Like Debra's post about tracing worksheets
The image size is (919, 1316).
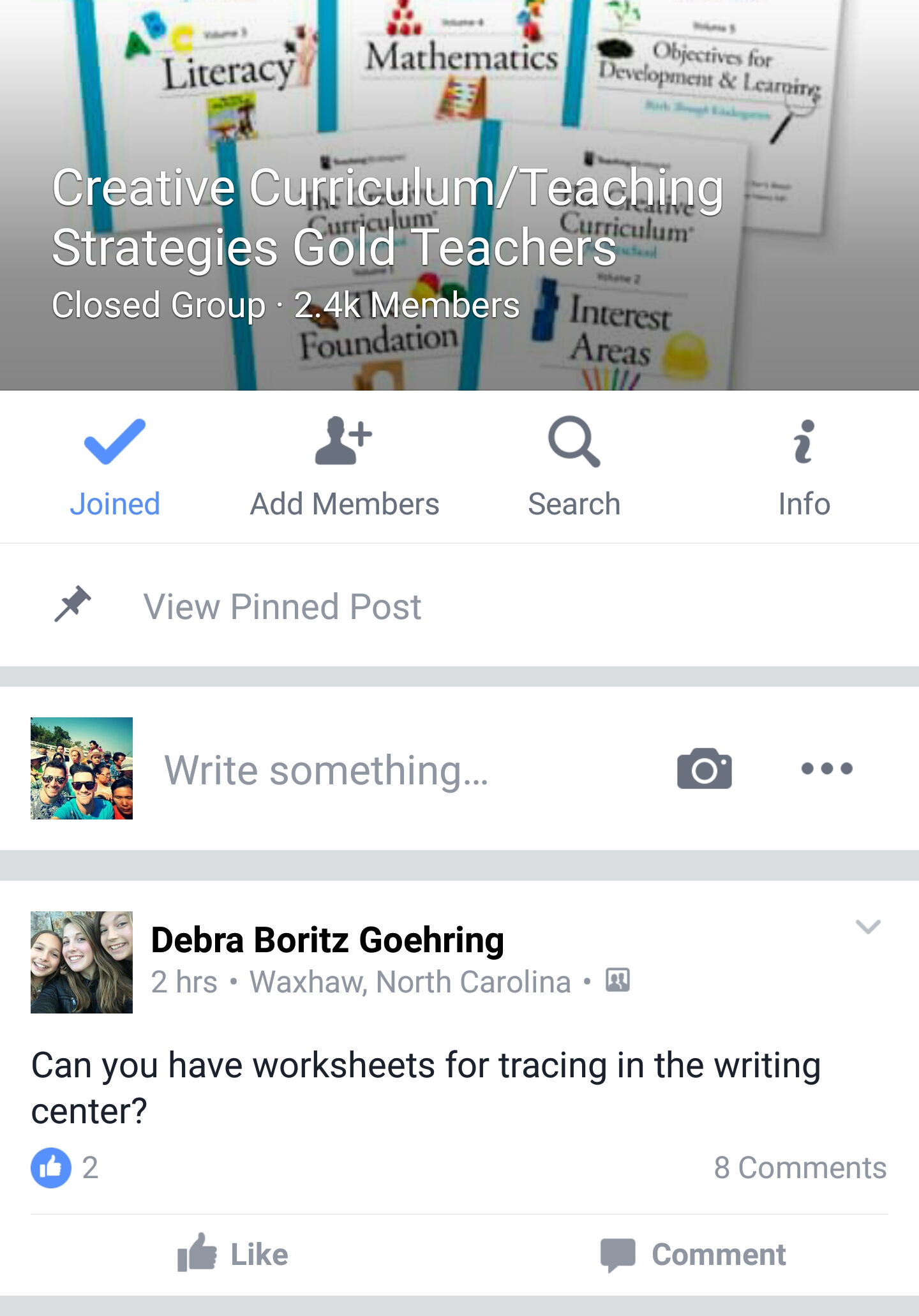[233, 1254]
